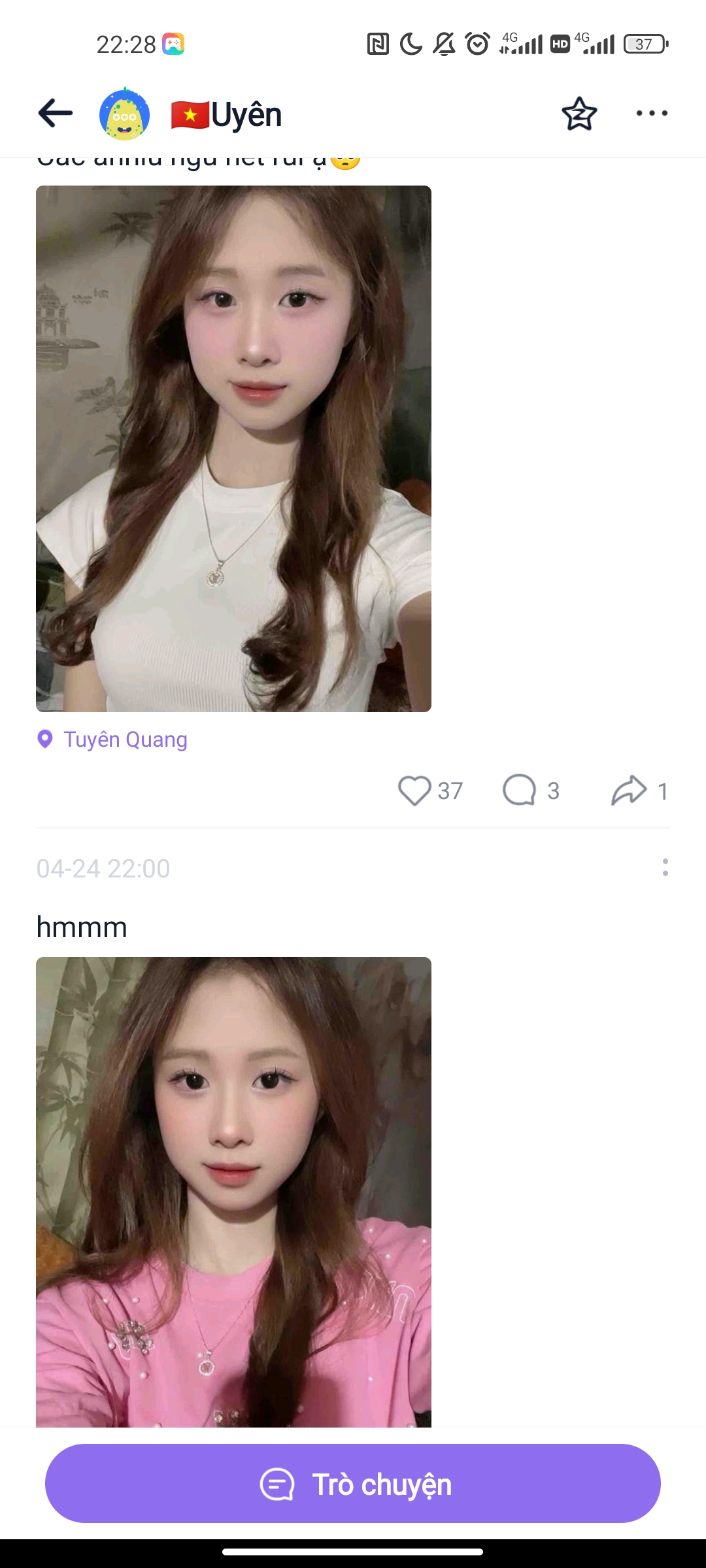Open the top three-dot overflow menu
The width and height of the screenshot is (706, 1568).
click(x=652, y=114)
